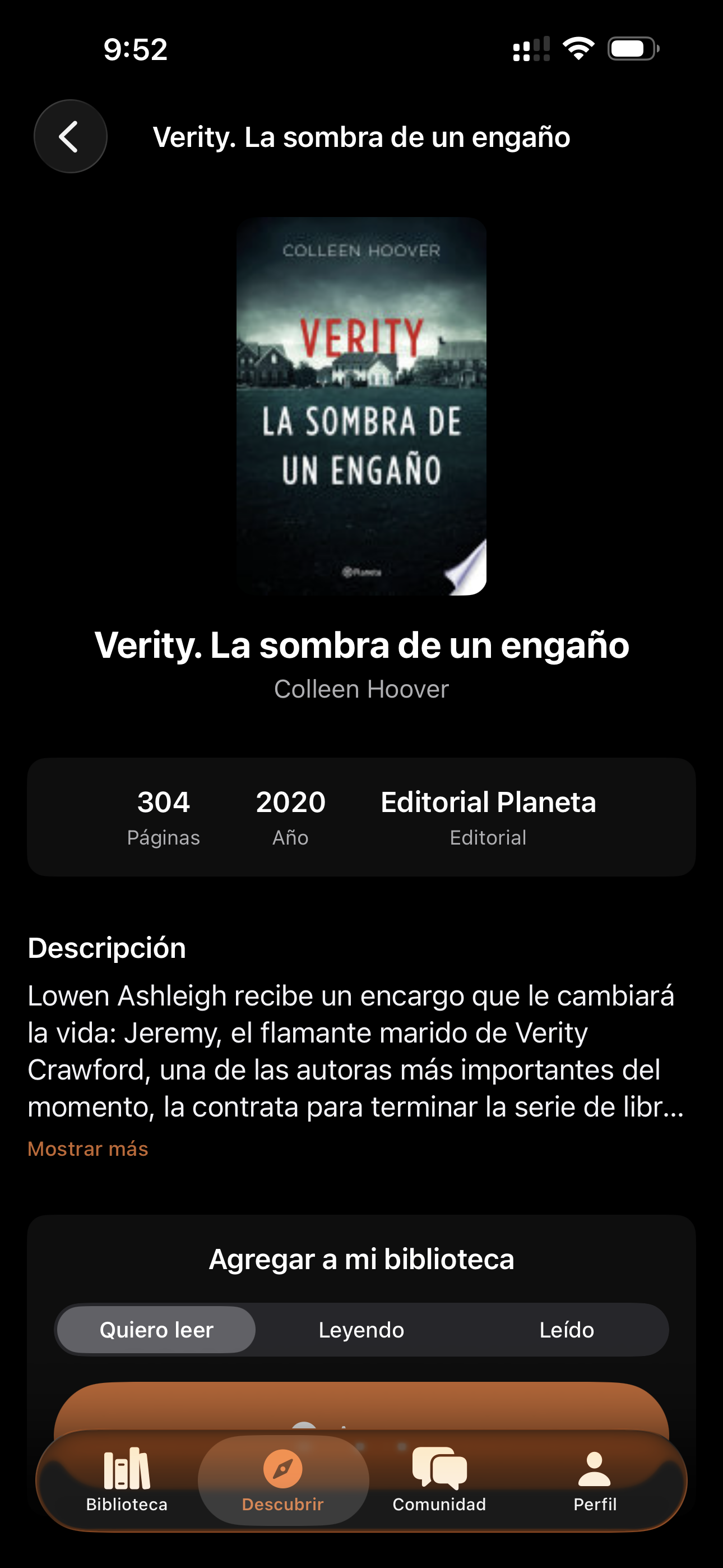Go to Perfil via the person icon
Viewport: 723px width, 1568px height.
click(x=595, y=1481)
